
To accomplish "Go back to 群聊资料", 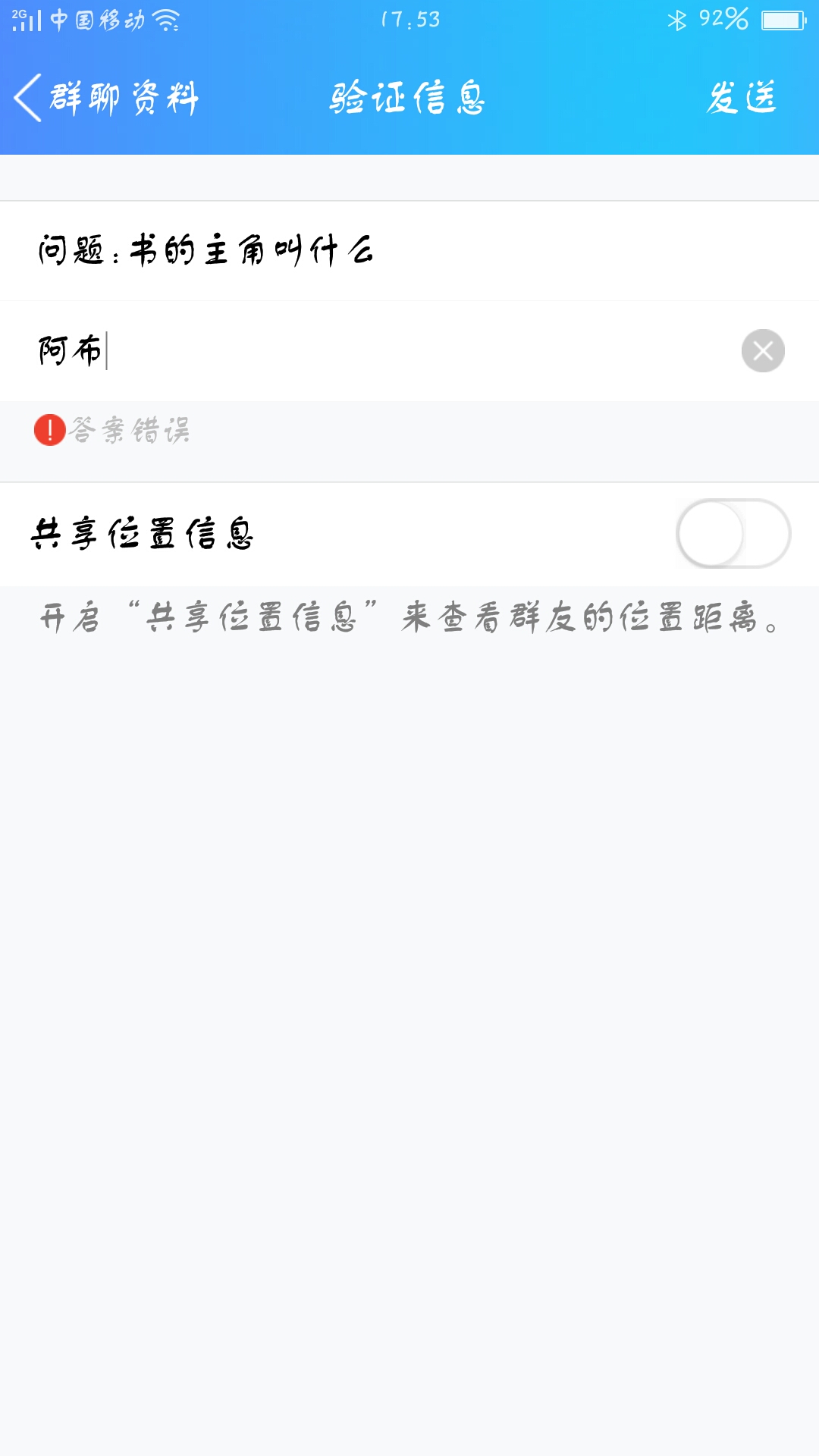I will [x=106, y=98].
